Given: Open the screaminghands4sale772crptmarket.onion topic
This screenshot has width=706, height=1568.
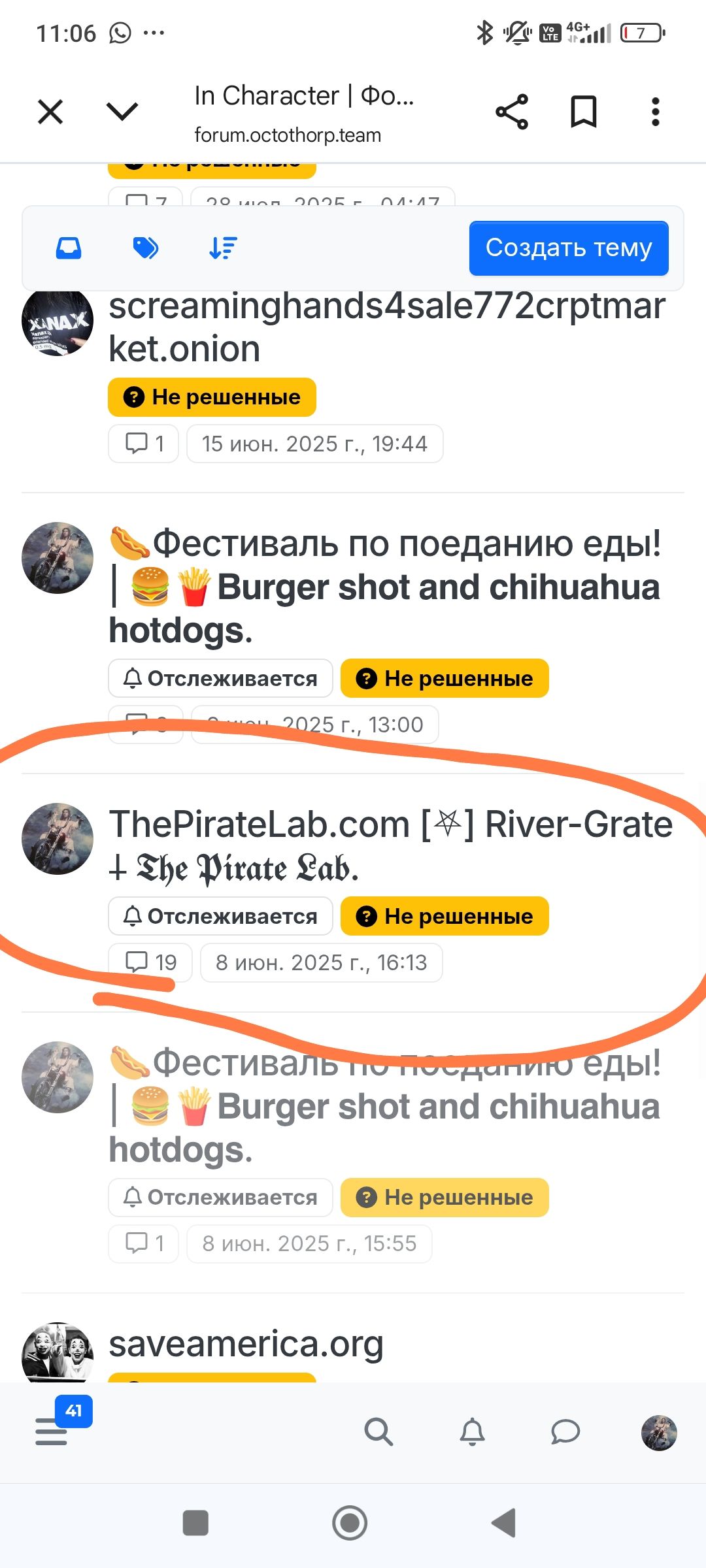Looking at the screenshot, I should [386, 327].
